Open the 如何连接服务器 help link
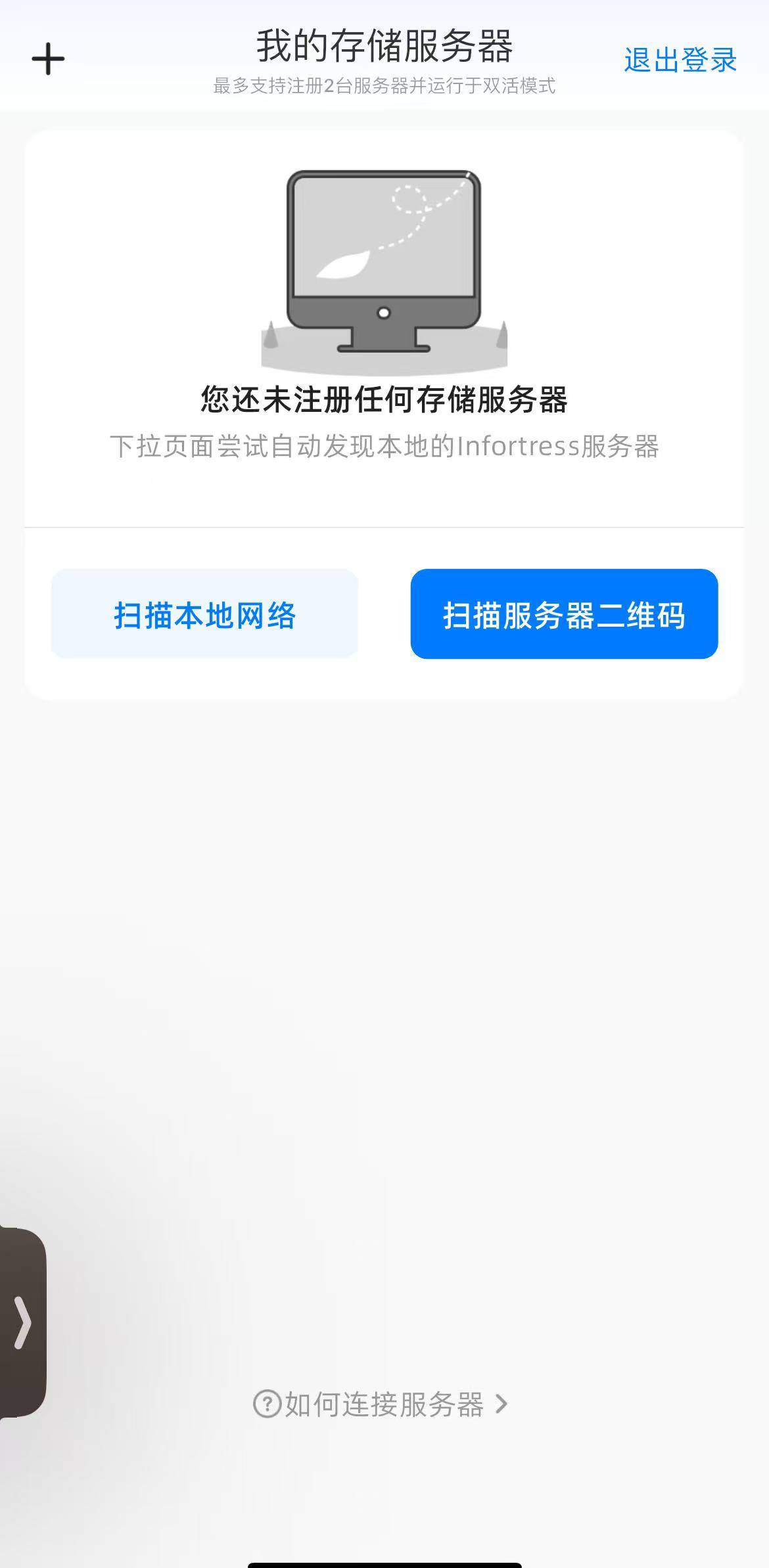The width and height of the screenshot is (769, 1568). [x=381, y=1404]
